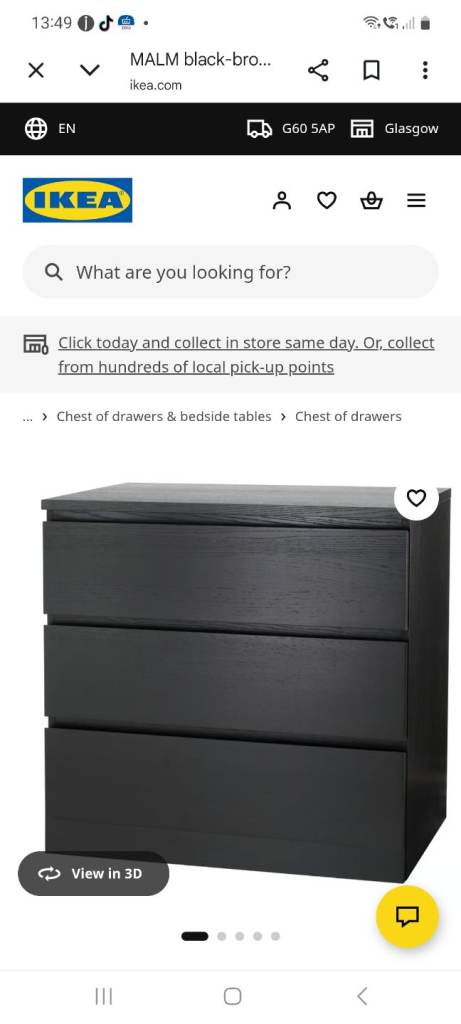Share this IKEA page

(x=318, y=71)
